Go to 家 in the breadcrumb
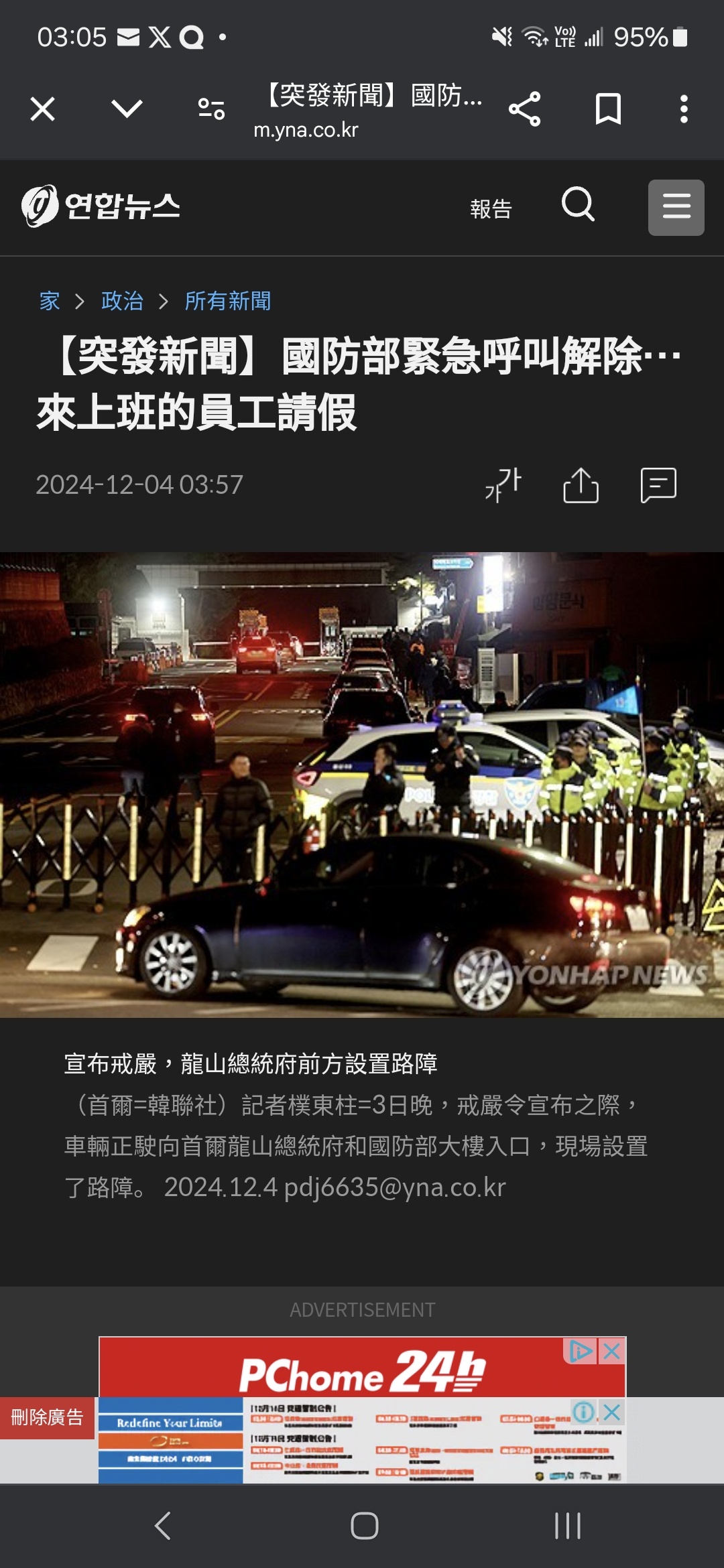Image resolution: width=724 pixels, height=1568 pixels. point(50,301)
